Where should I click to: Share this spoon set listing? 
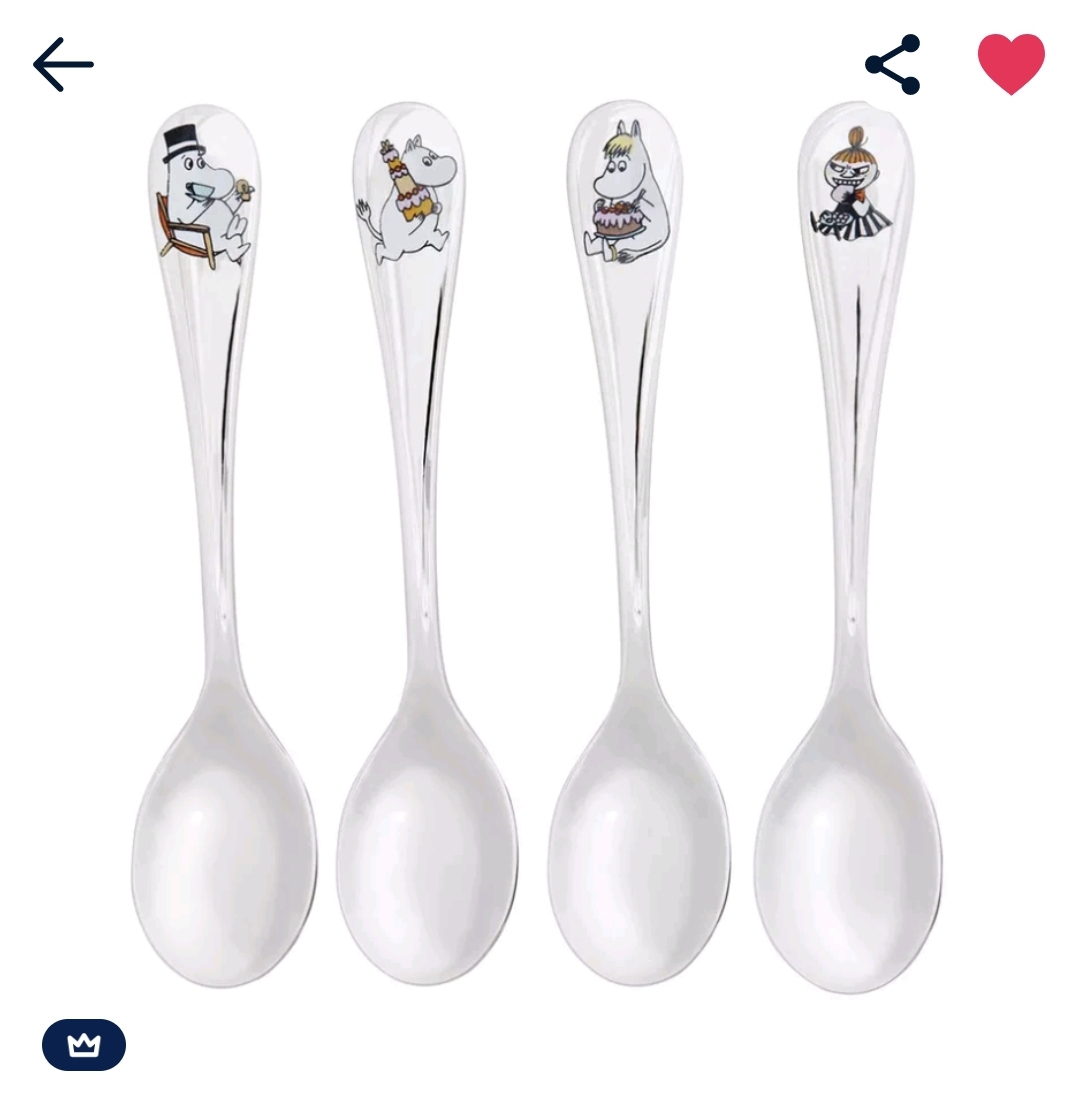(893, 65)
